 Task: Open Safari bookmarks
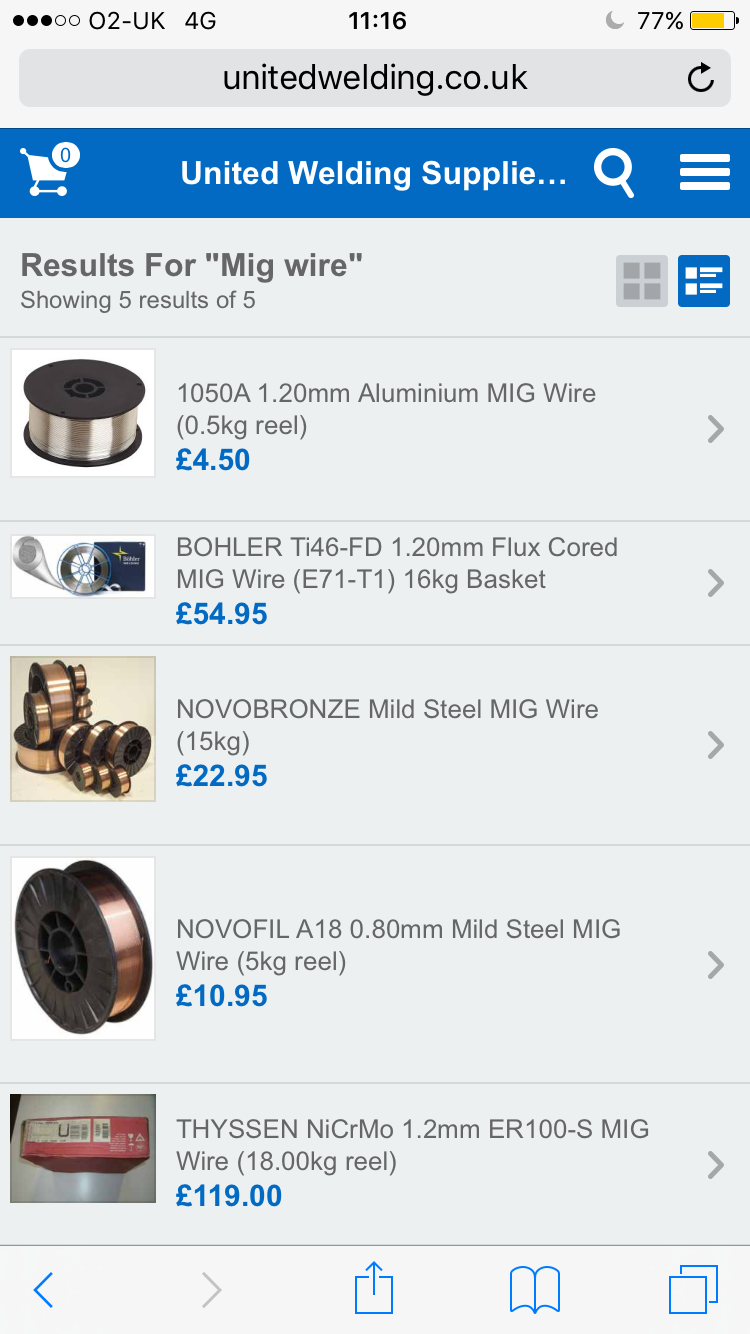[535, 1290]
